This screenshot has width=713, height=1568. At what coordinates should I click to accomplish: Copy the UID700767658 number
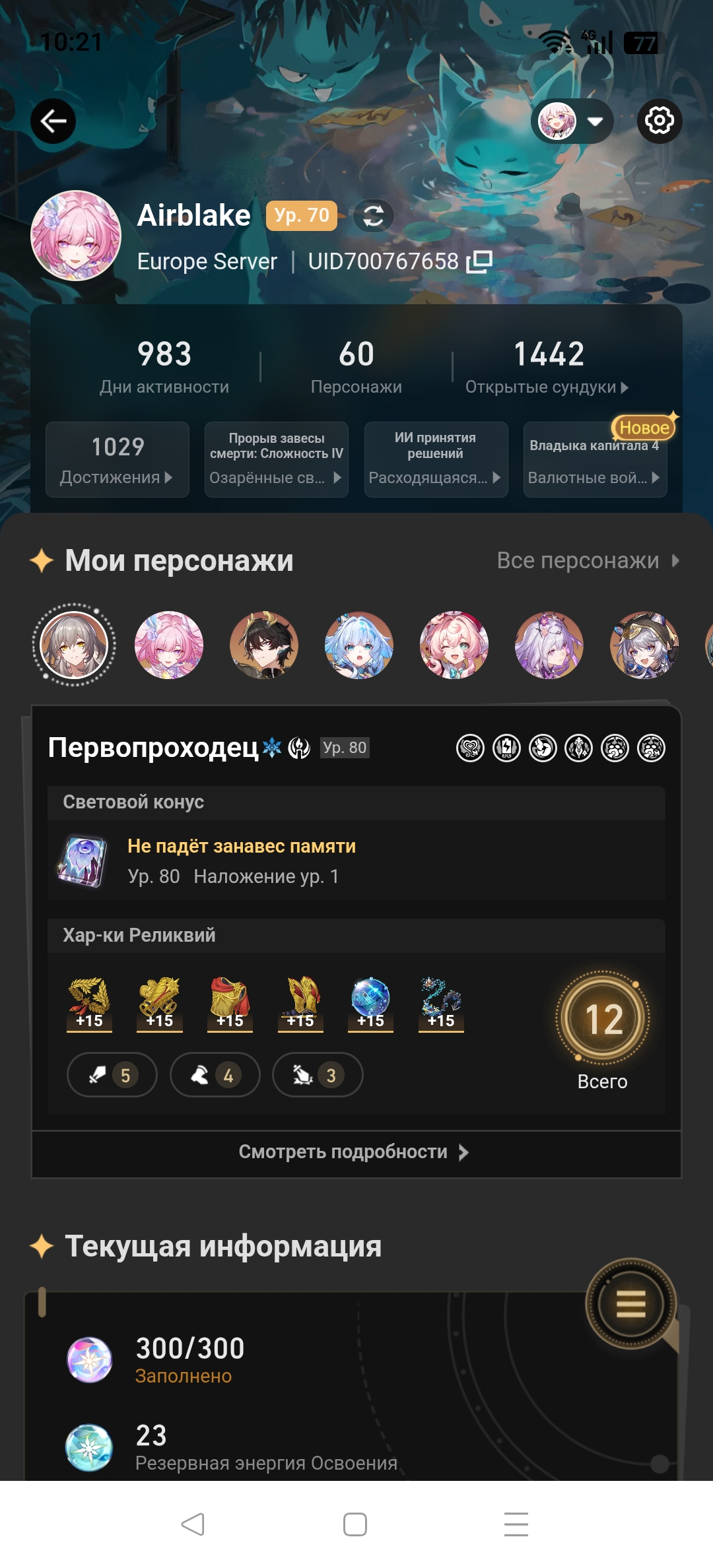click(480, 262)
